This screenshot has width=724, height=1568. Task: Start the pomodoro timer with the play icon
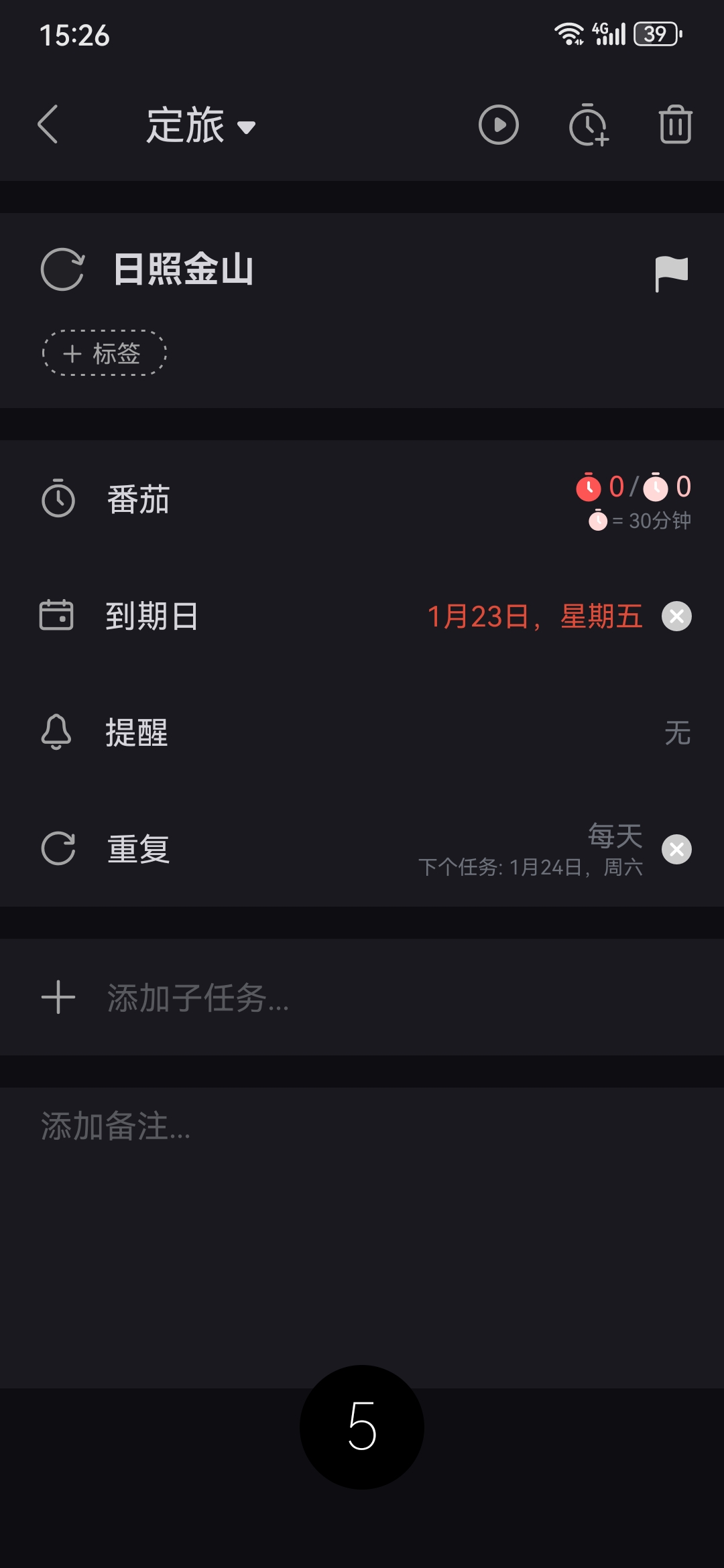[x=499, y=125]
